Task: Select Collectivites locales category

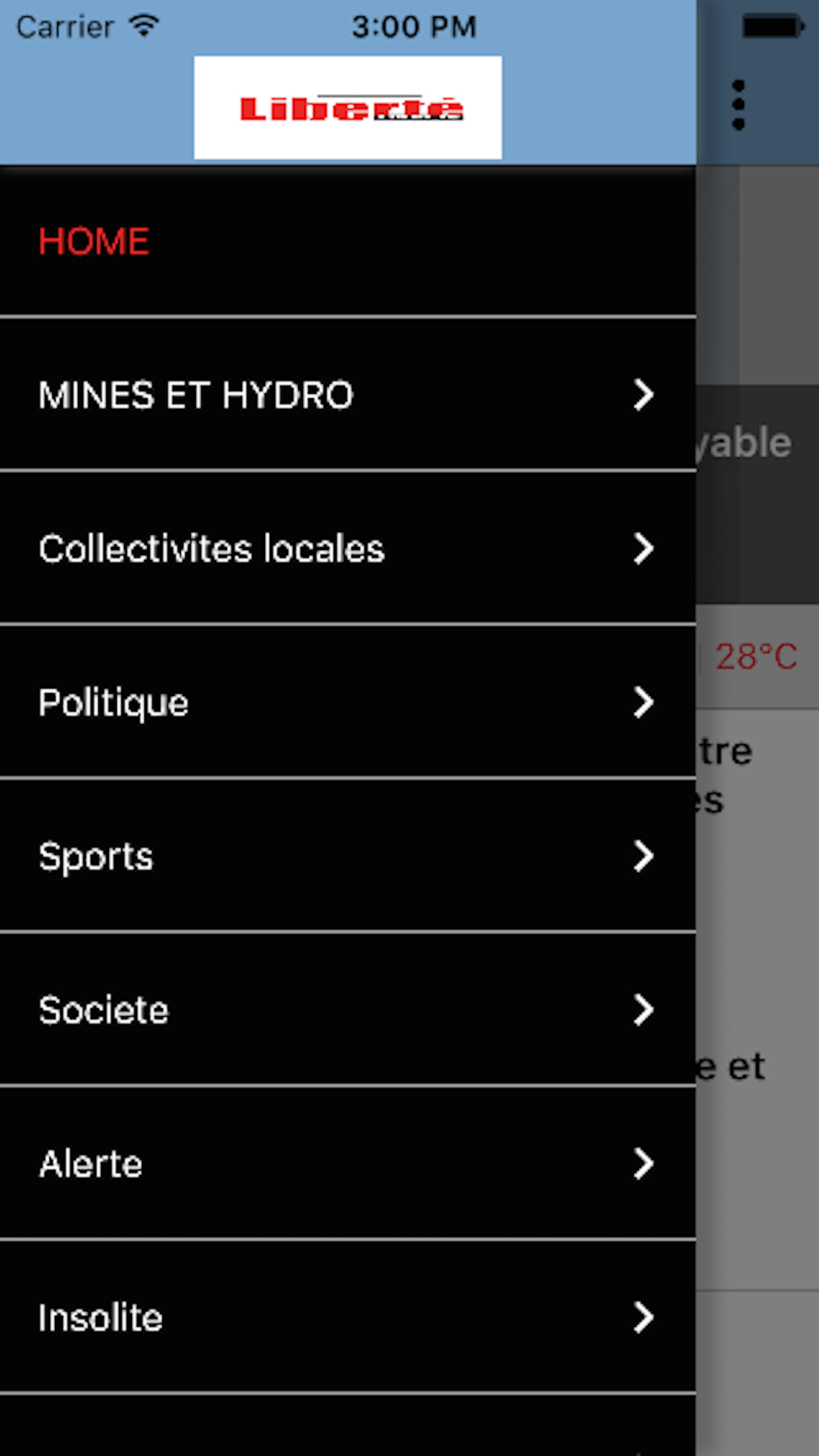Action: (348, 549)
